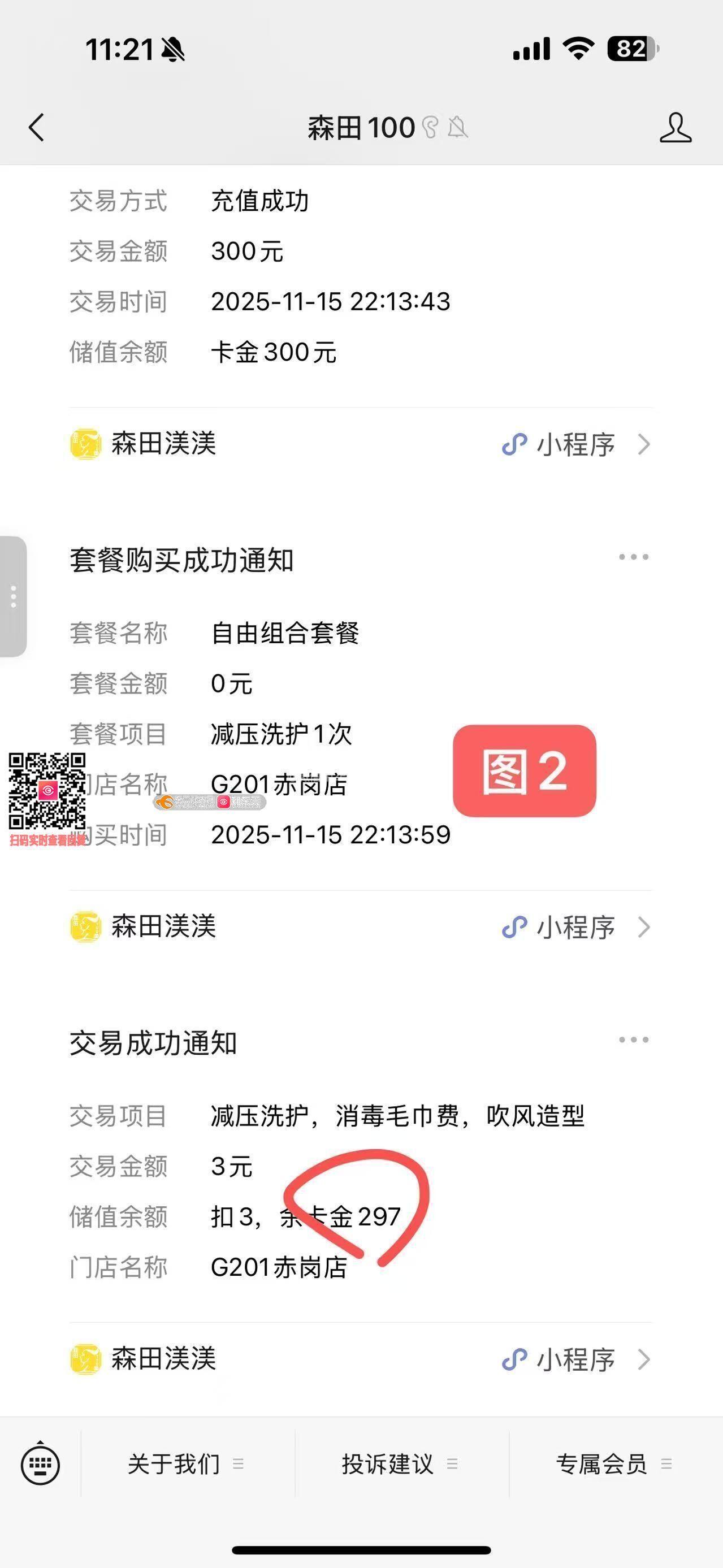Open 小程序 link under 套餐购买成功通知

click(x=575, y=928)
